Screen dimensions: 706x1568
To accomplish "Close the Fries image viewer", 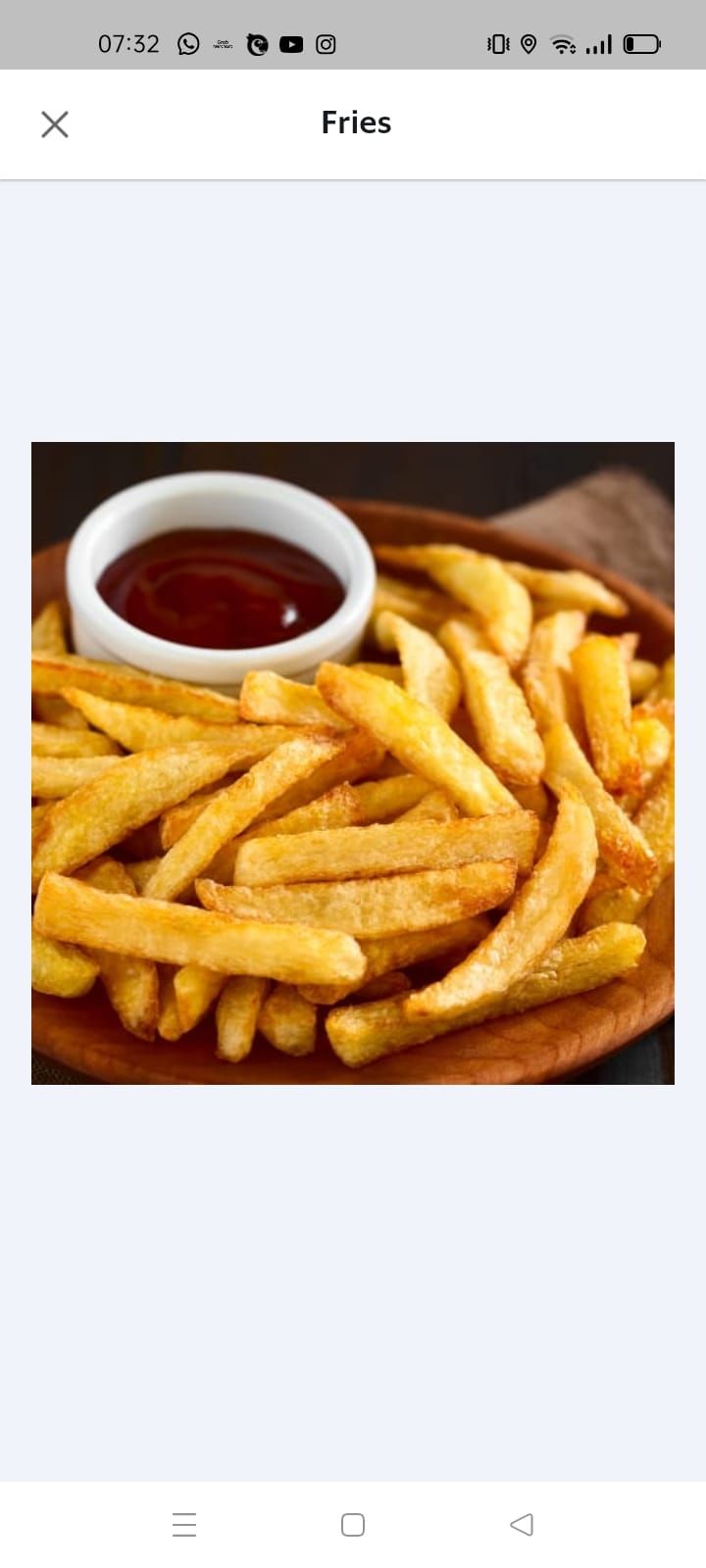I will pos(55,123).
